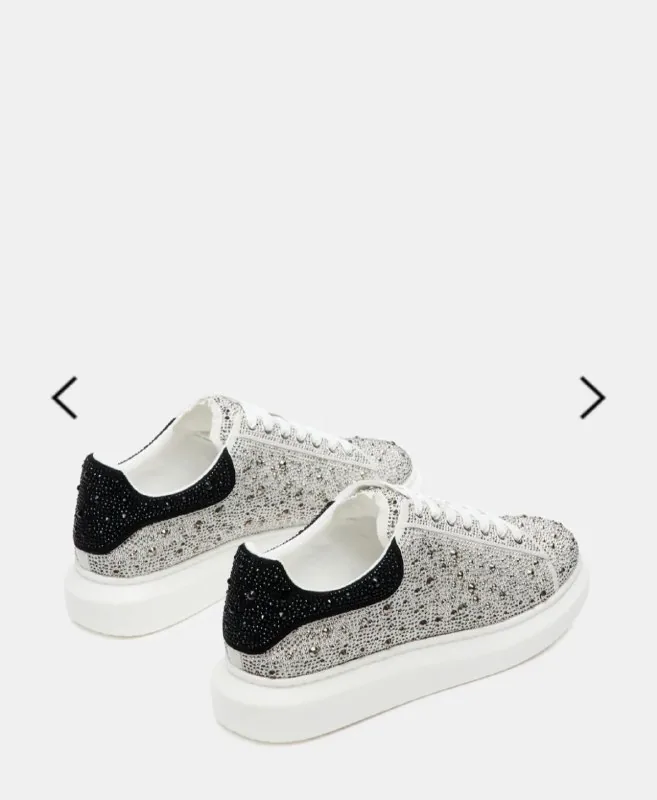The image size is (657, 800).
Task: Show the next product image
Action: coord(592,398)
